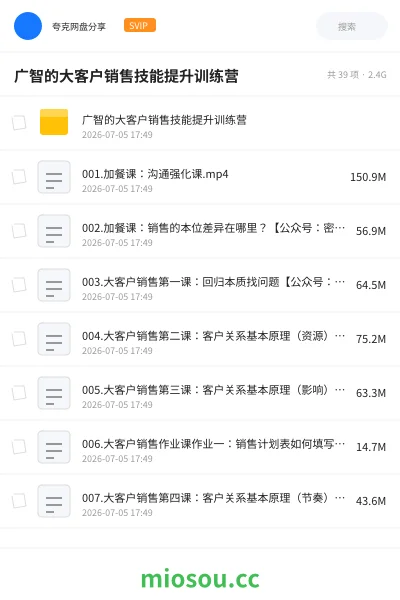The height and width of the screenshot is (600, 400).
Task: Tick the checkbox for file 003
Action: click(19, 285)
